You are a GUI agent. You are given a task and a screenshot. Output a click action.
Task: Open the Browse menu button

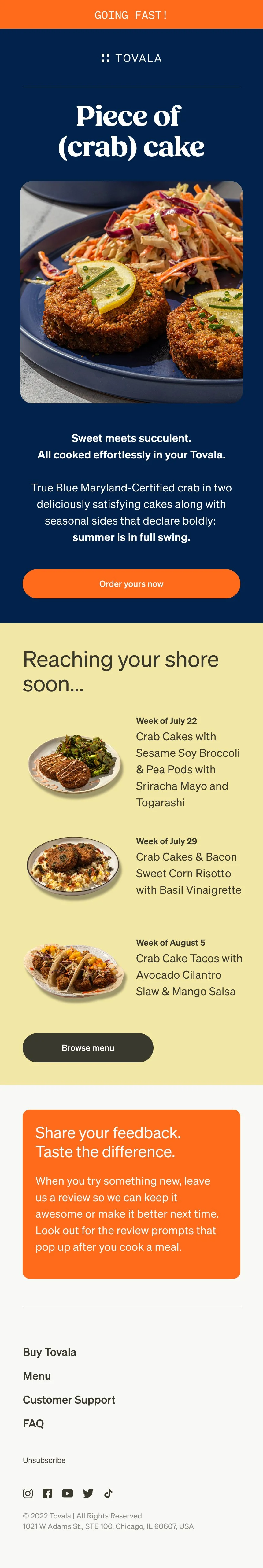pos(88,1047)
